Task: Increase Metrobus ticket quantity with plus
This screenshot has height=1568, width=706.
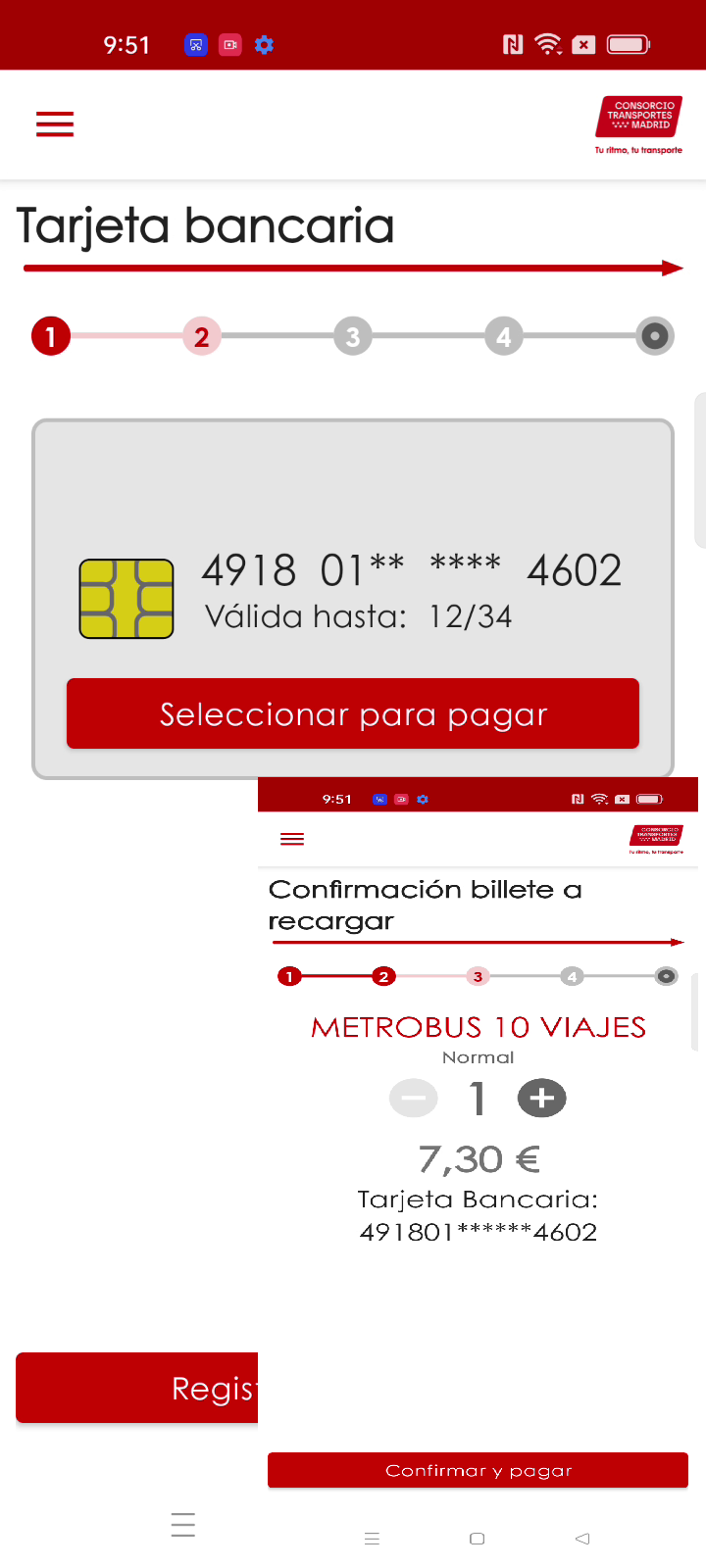Action: (542, 1099)
